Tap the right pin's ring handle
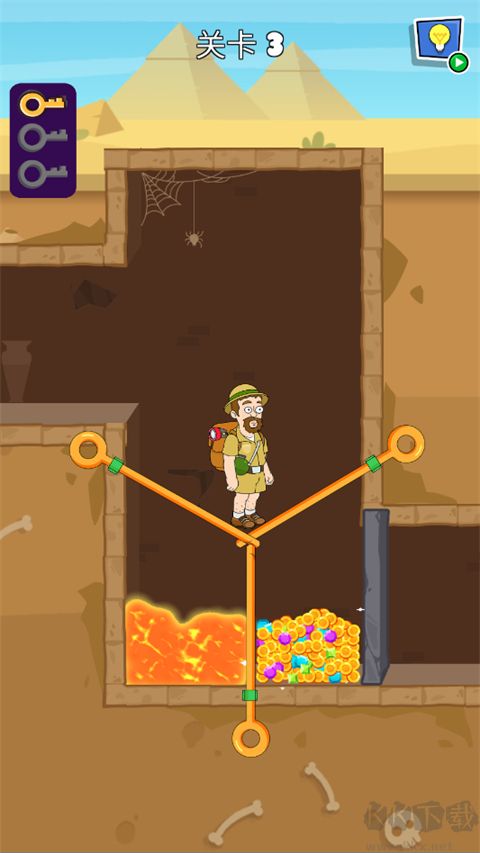 pyautogui.click(x=406, y=444)
